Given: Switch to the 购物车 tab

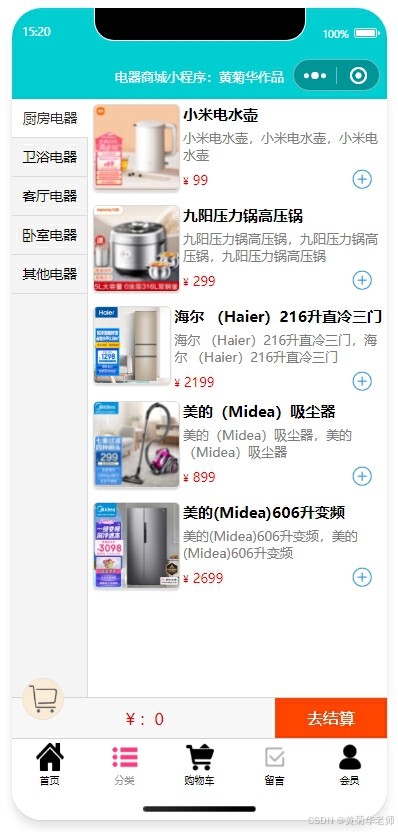Looking at the screenshot, I should 200,765.
